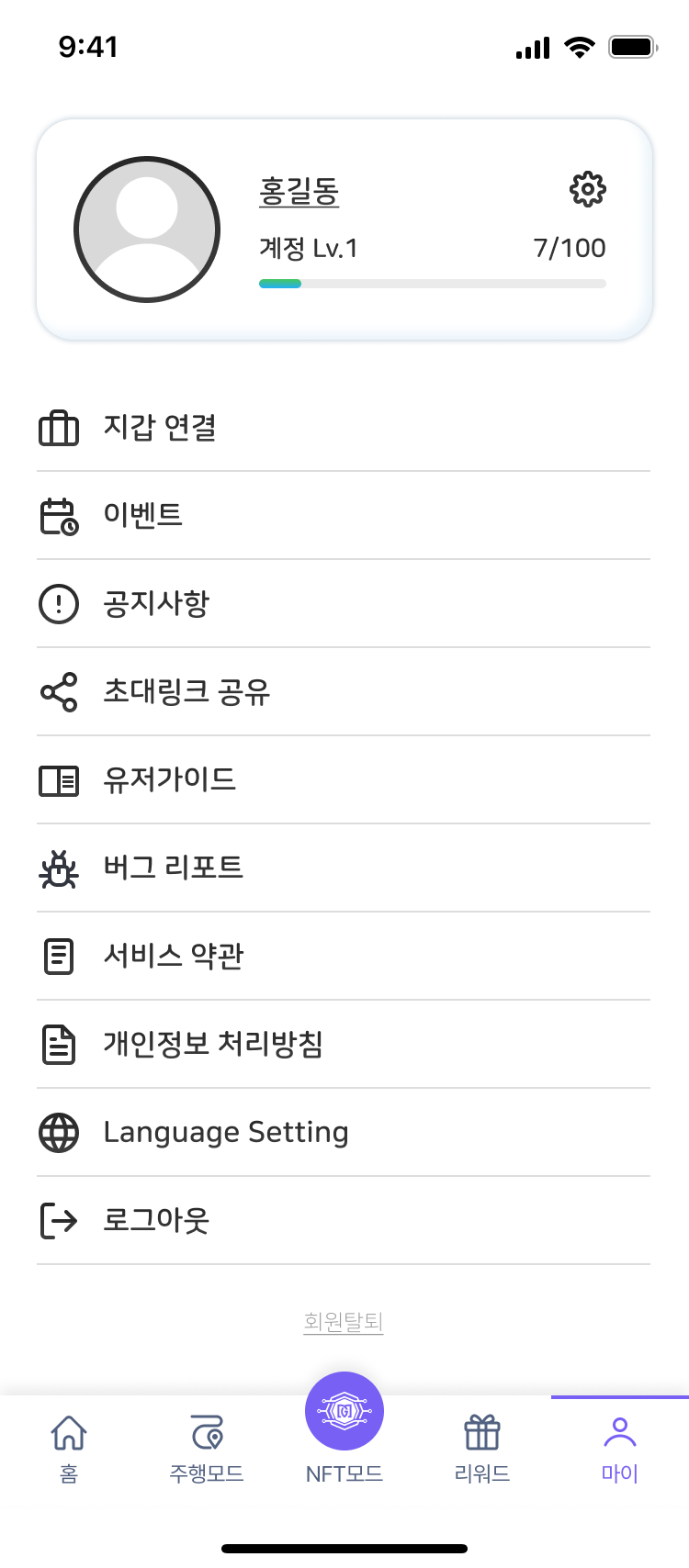Image resolution: width=689 pixels, height=1568 pixels.
Task: Tap the bug report icon
Action: [59, 868]
